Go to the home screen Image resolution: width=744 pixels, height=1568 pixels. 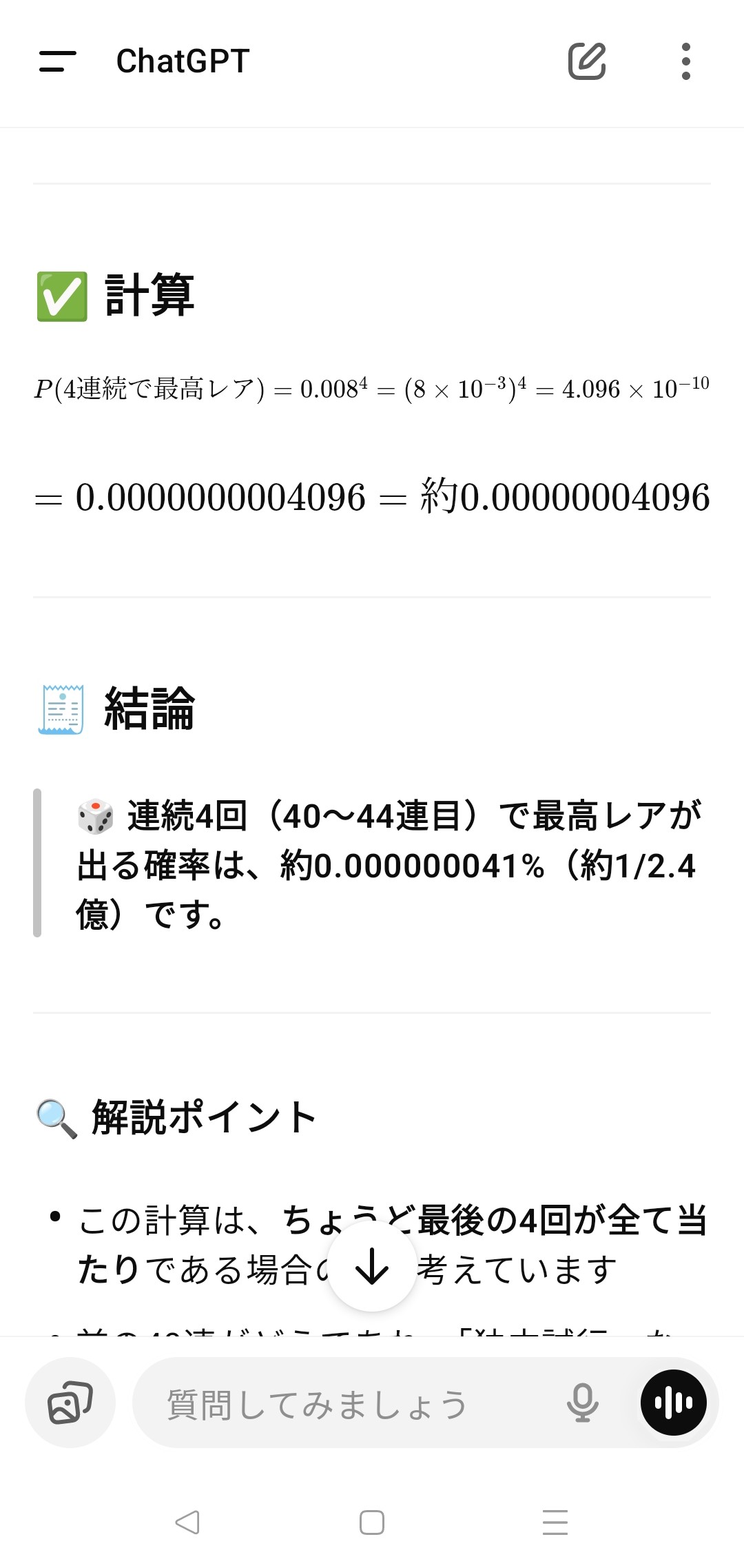pos(372,1522)
